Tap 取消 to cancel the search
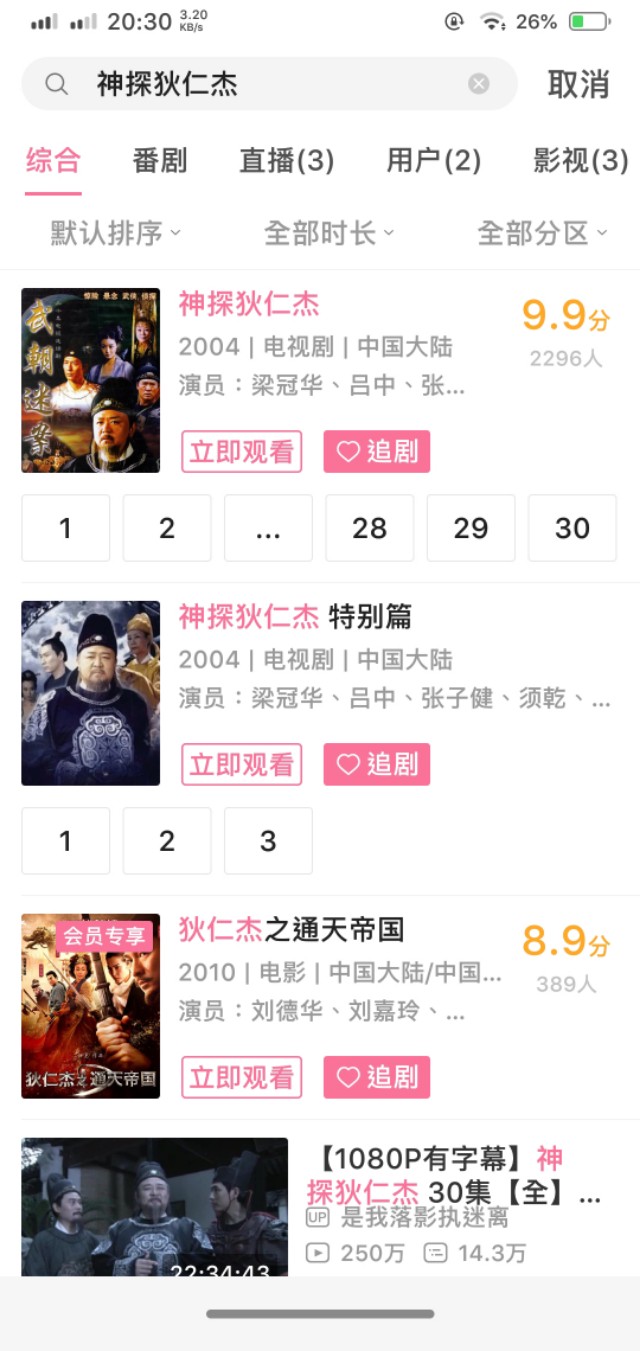The height and width of the screenshot is (1351, 640). [x=578, y=84]
